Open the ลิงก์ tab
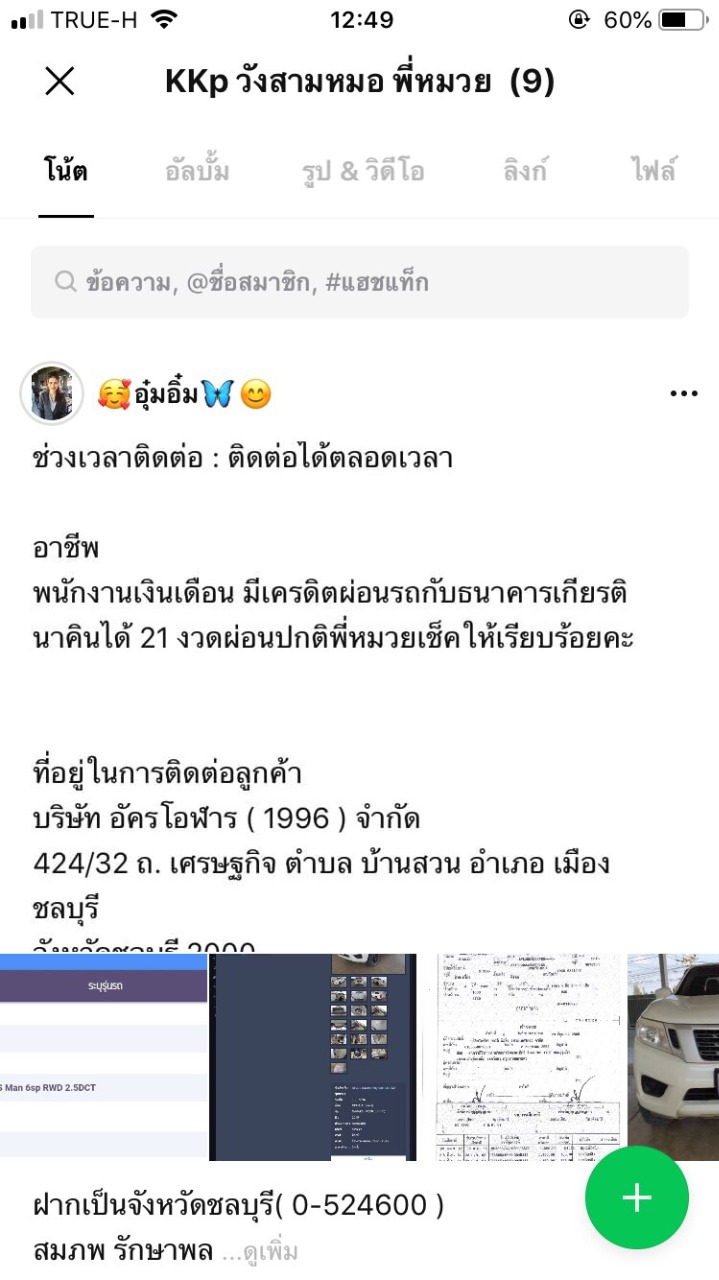The height and width of the screenshot is (1280, 719). click(x=525, y=171)
